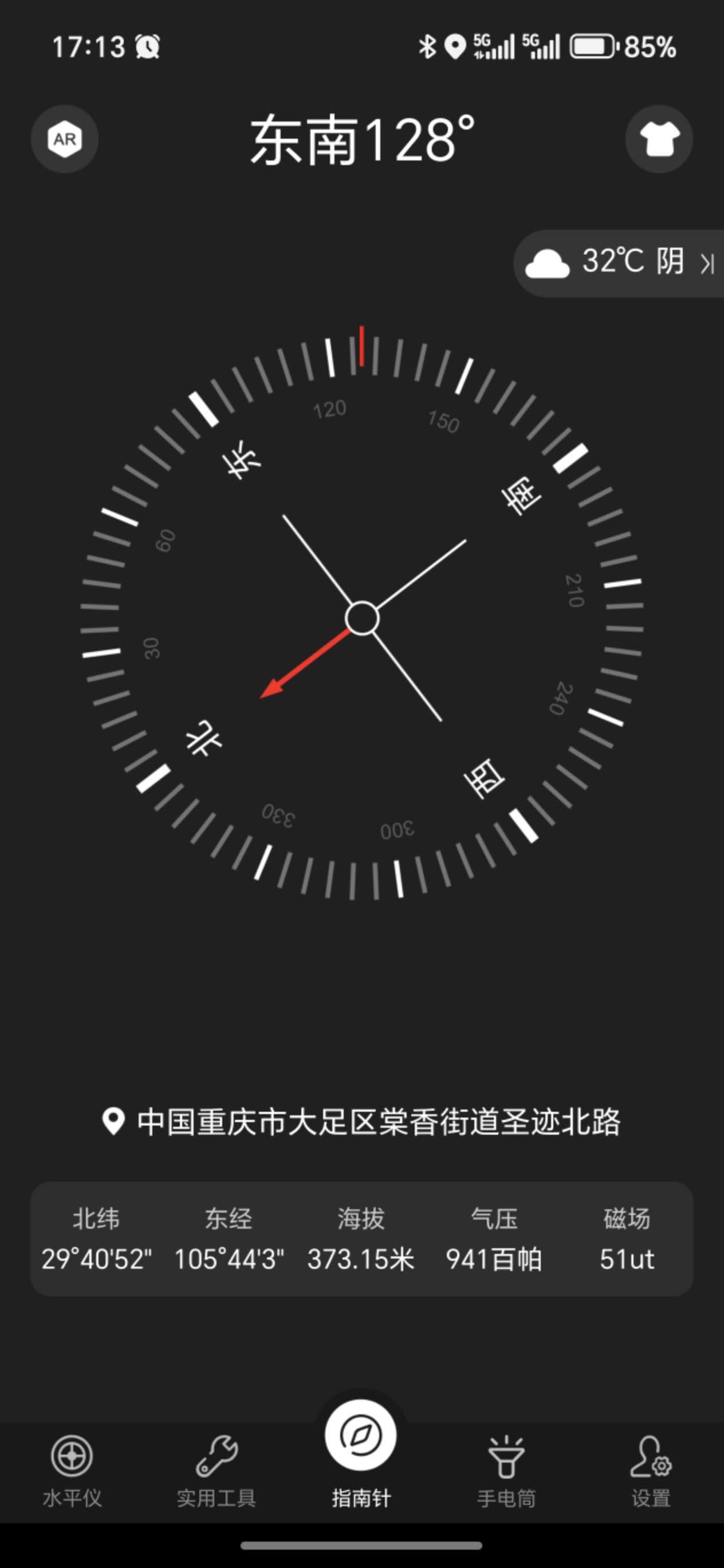This screenshot has height=1568, width=724.
Task: Open the AR compass mode
Action: click(65, 139)
